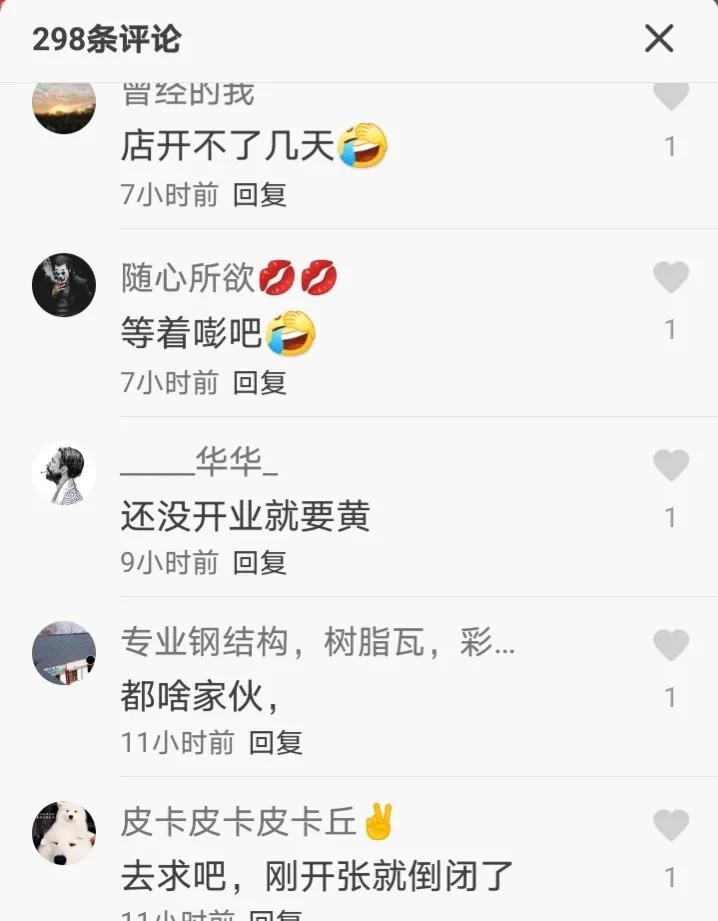Open username 皮卡皮卡皮卡丘
The image size is (718, 921).
pos(238,822)
